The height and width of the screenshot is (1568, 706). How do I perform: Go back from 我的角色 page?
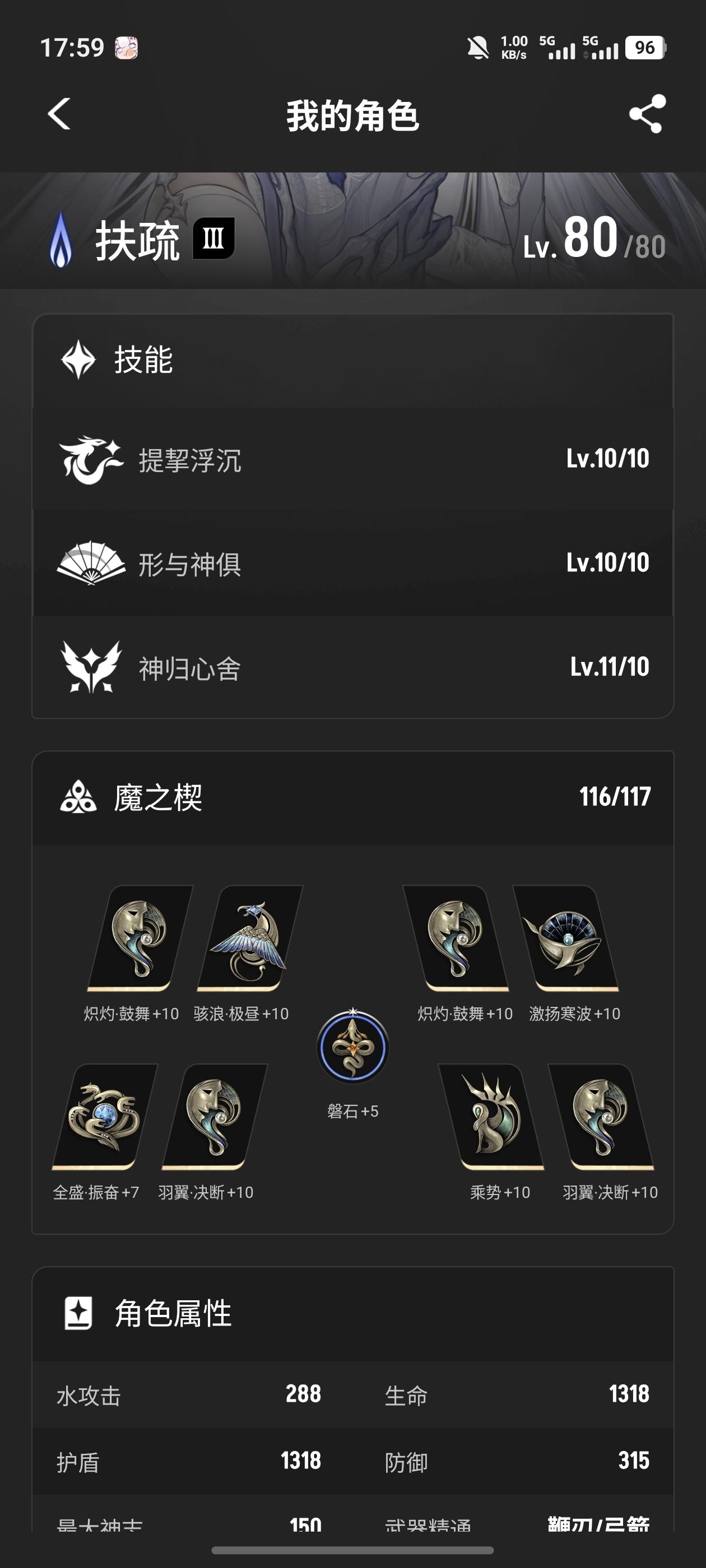(x=59, y=114)
